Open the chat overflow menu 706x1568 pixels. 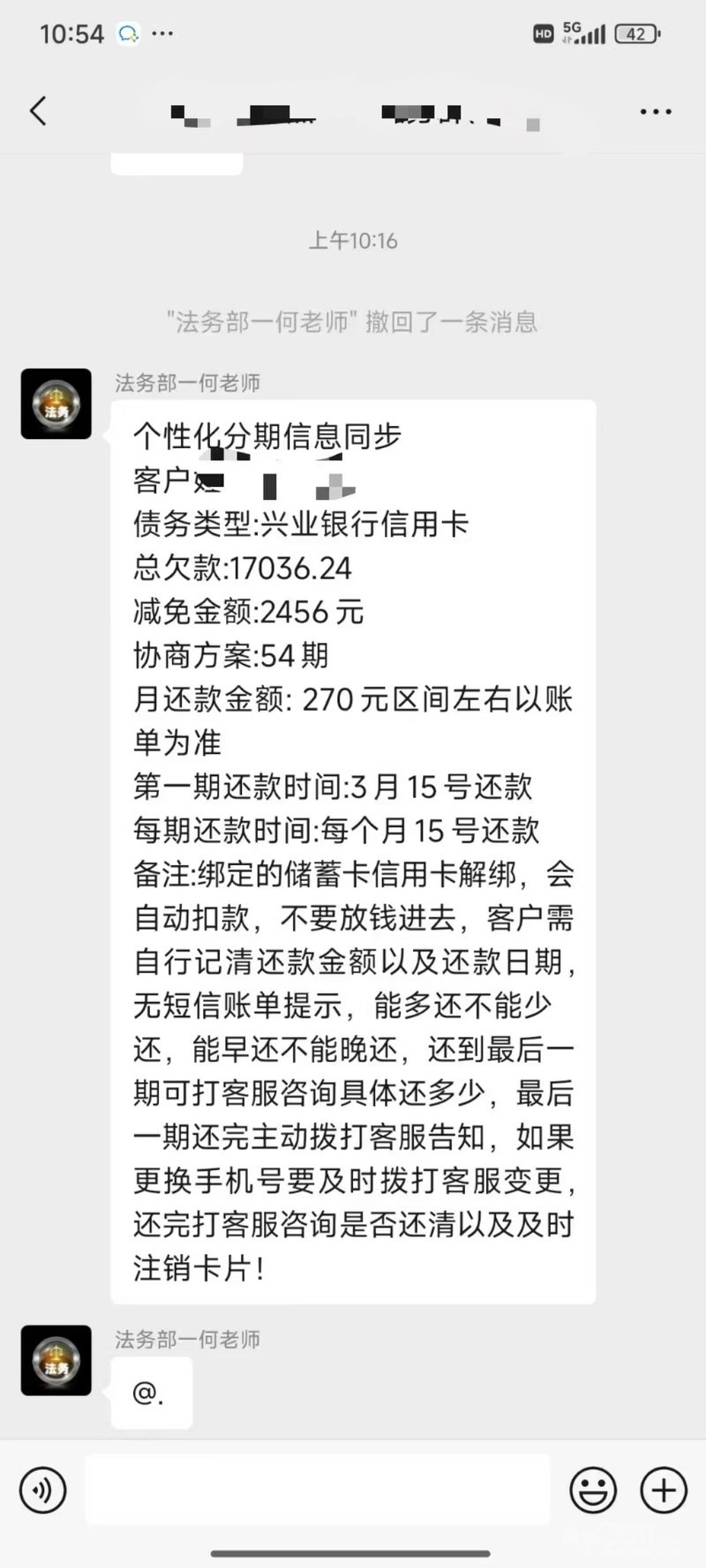point(655,111)
